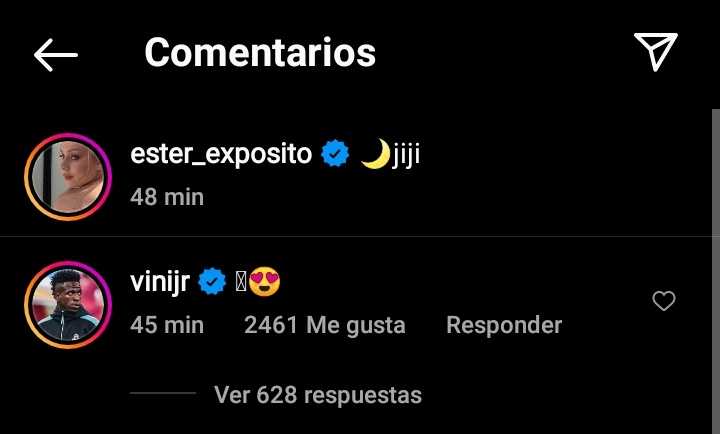Screen dimensions: 720x434
Task: Open the ester_exposito username link
Action: [x=221, y=155]
